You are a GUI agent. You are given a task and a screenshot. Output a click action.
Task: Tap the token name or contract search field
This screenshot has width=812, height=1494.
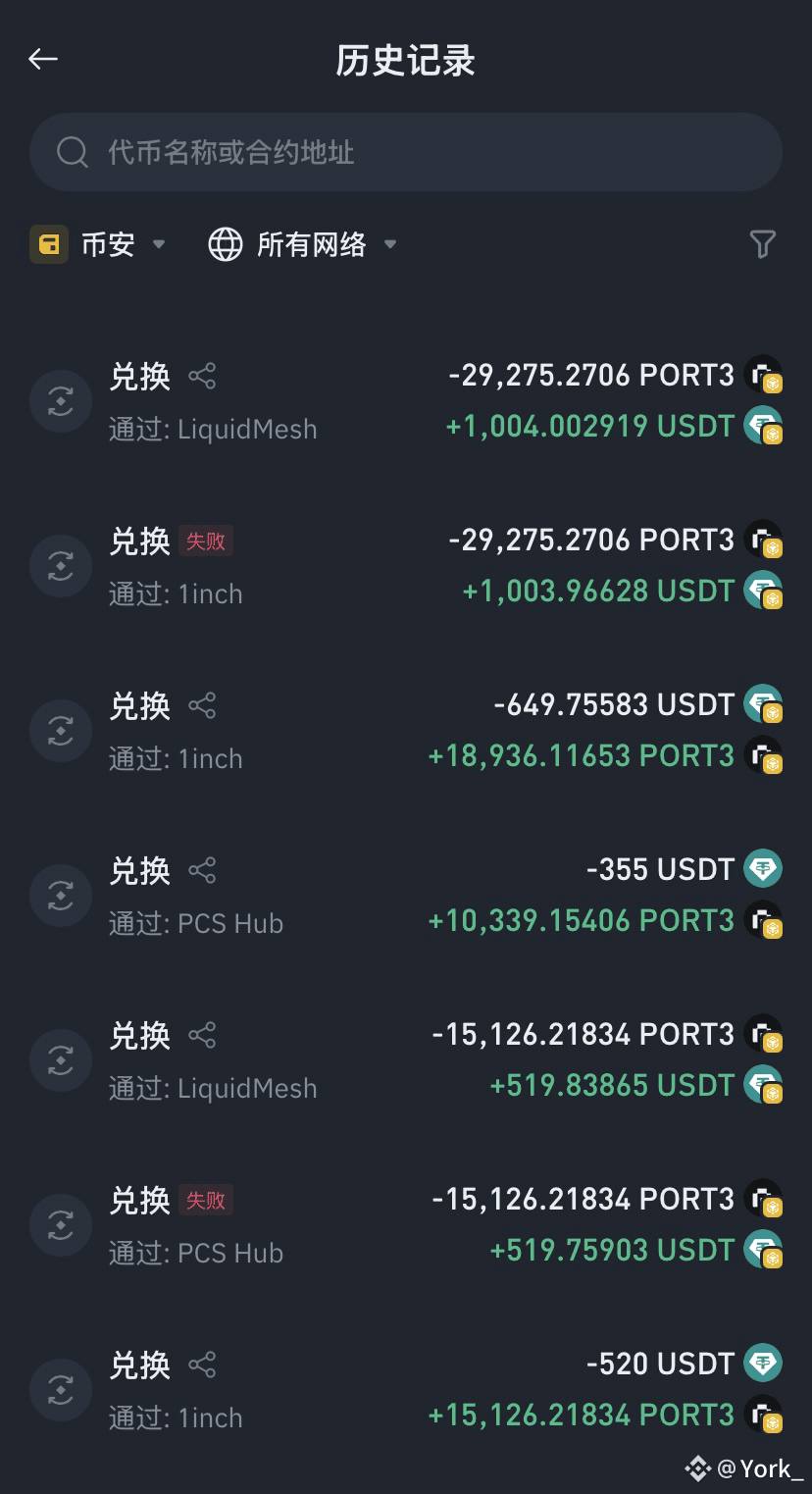pyautogui.click(x=406, y=152)
